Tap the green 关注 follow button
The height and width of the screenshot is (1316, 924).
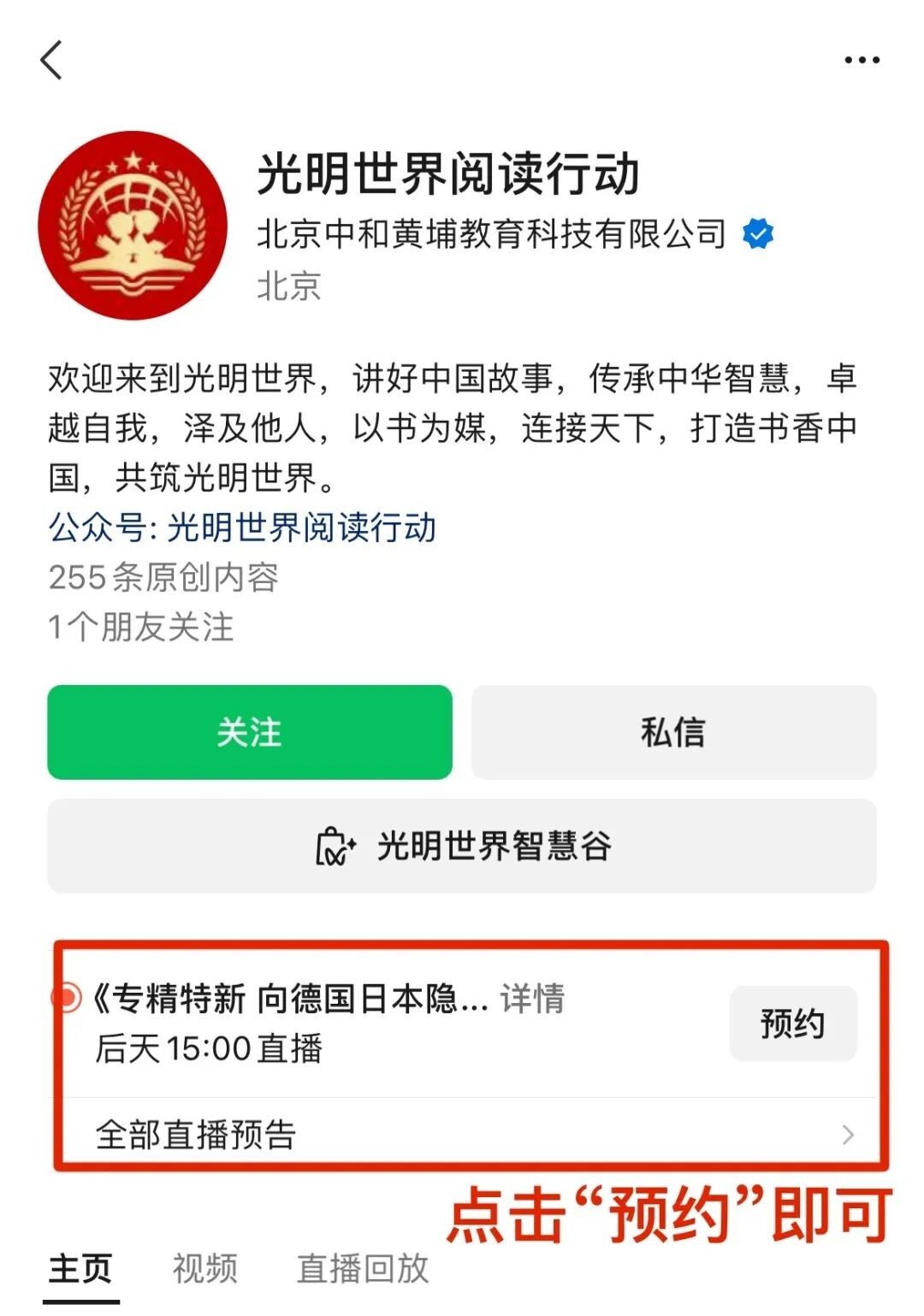(249, 732)
